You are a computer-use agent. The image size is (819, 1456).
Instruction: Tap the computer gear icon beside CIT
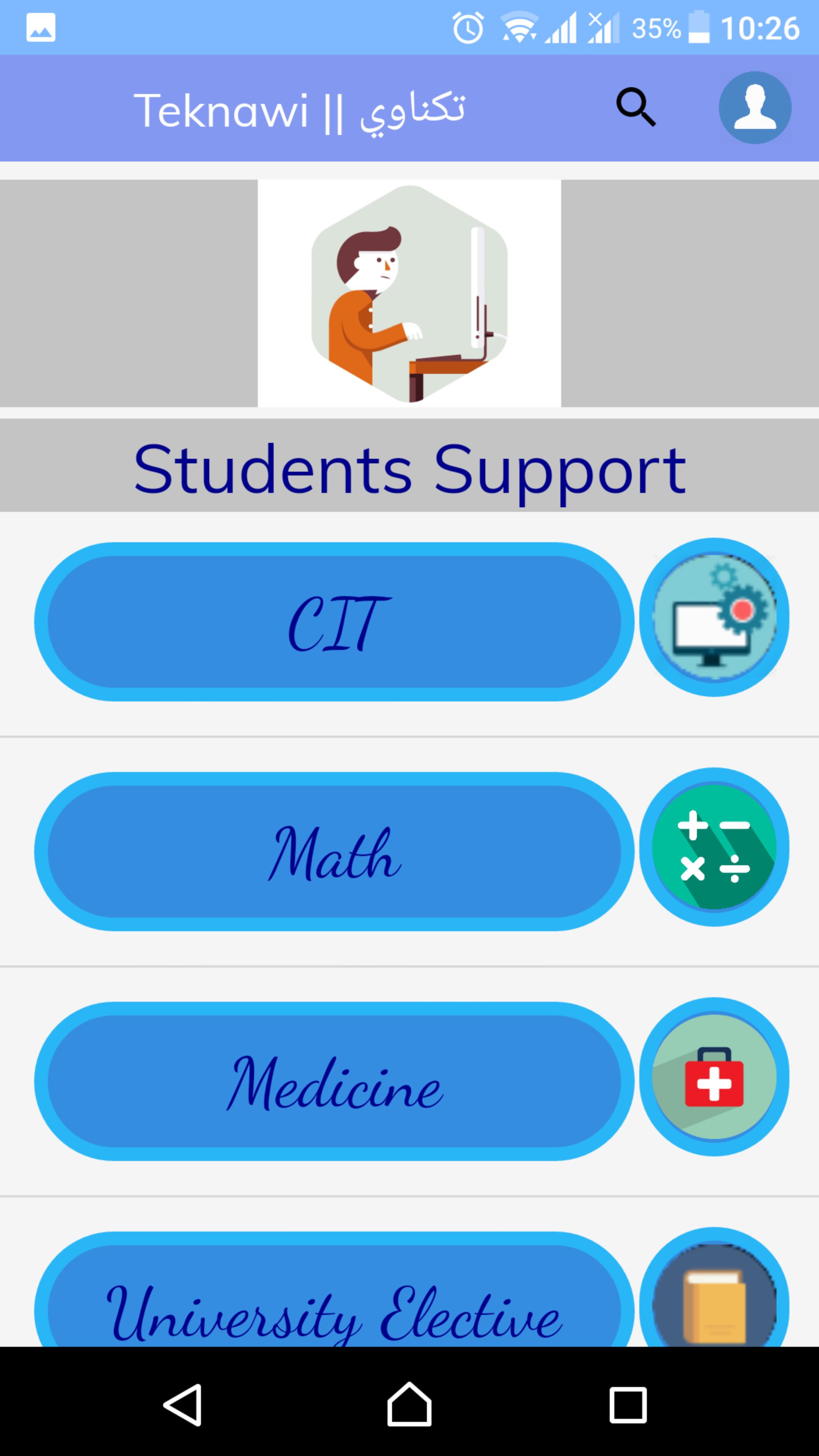click(x=714, y=617)
